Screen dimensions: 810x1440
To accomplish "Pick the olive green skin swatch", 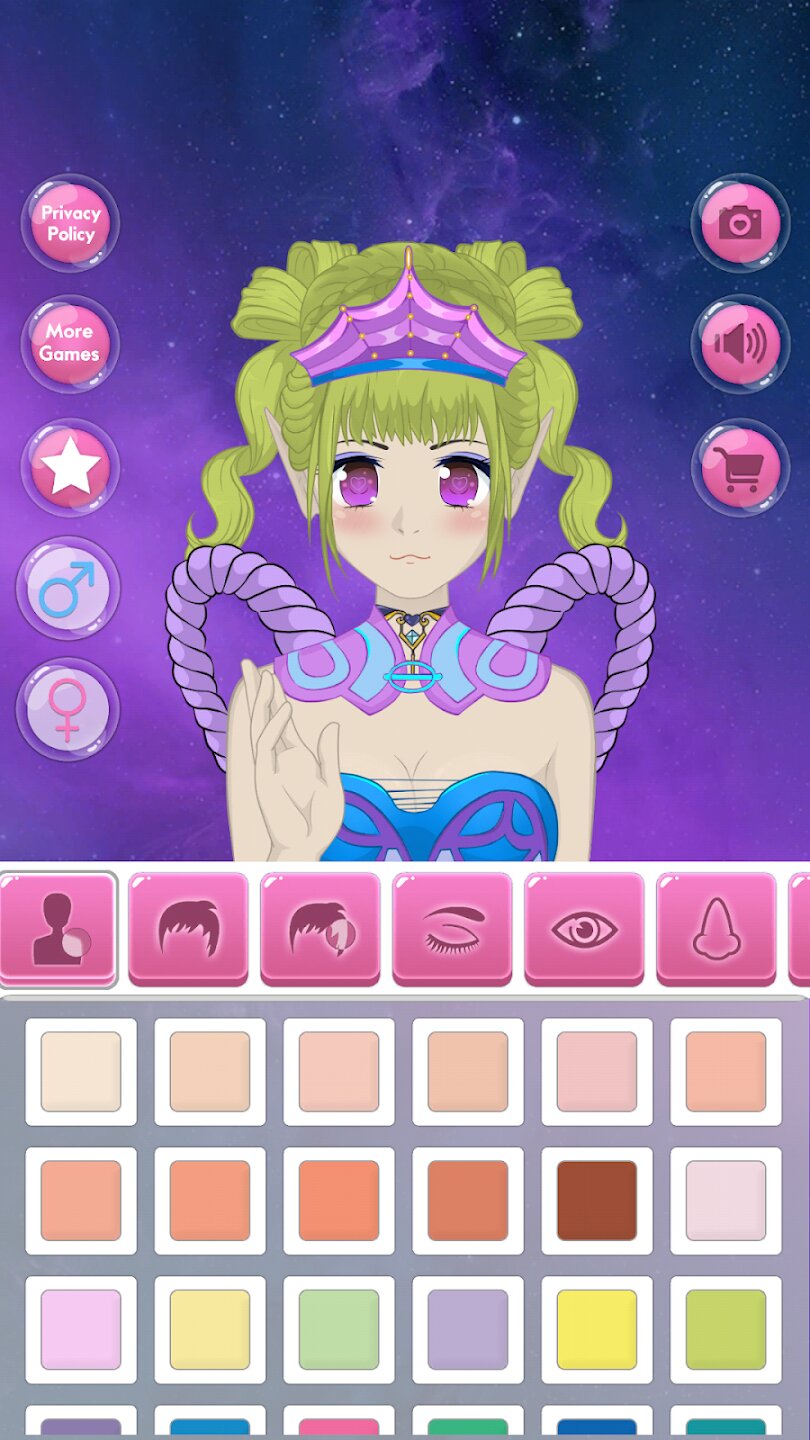I will 726,1329.
